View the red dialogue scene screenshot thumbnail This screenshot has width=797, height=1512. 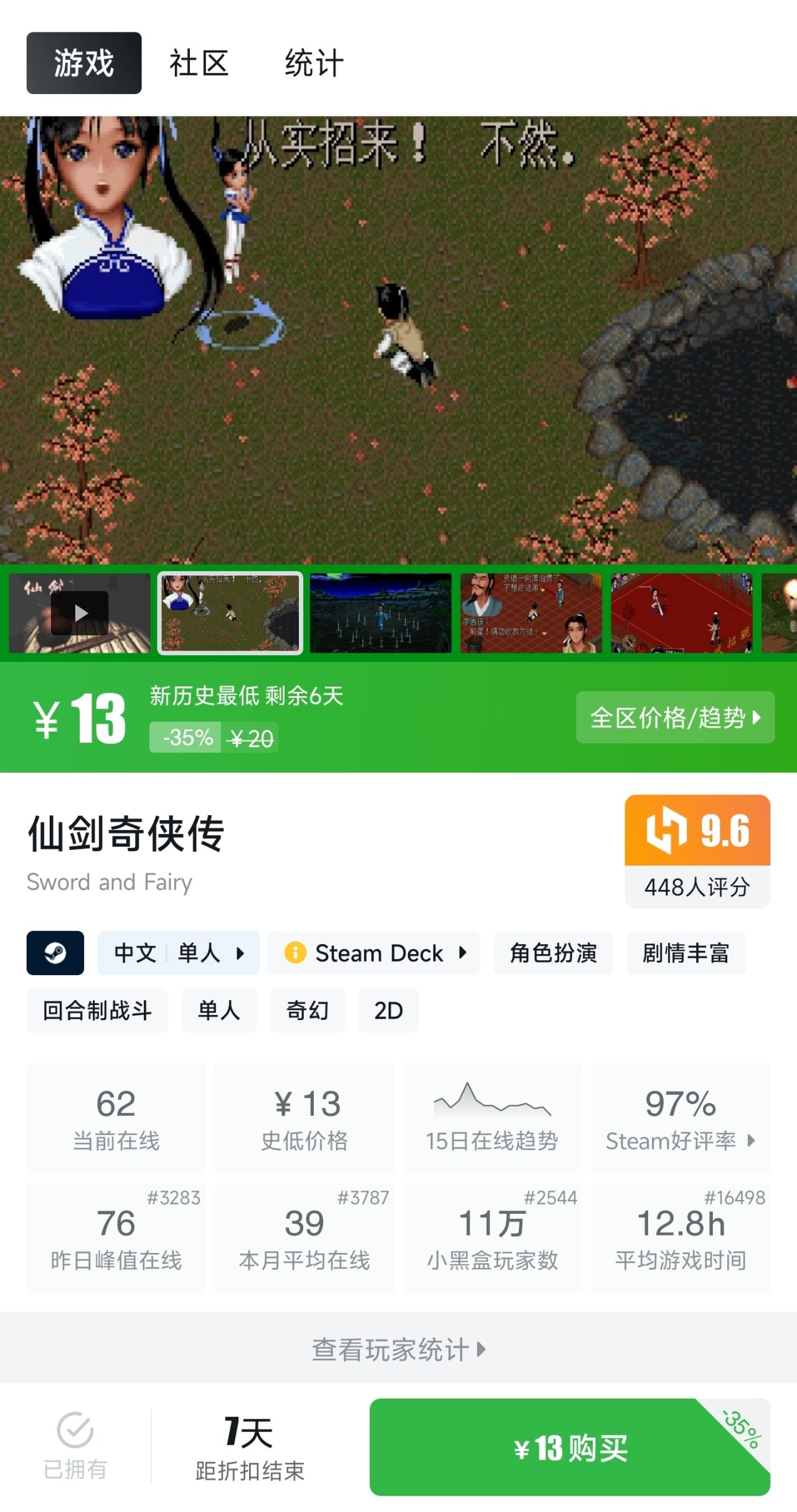point(531,613)
